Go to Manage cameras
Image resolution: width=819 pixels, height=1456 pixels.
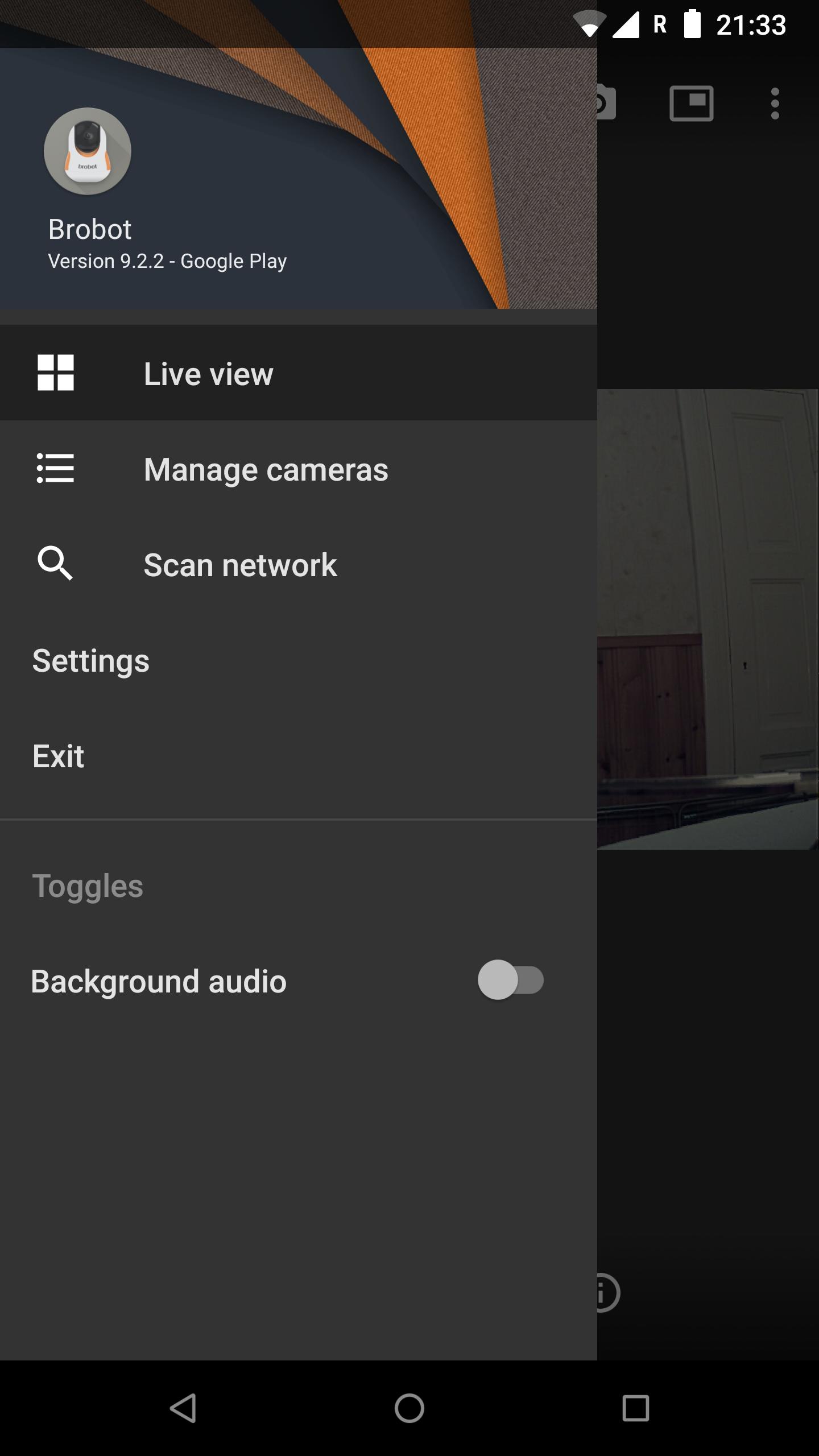click(266, 469)
